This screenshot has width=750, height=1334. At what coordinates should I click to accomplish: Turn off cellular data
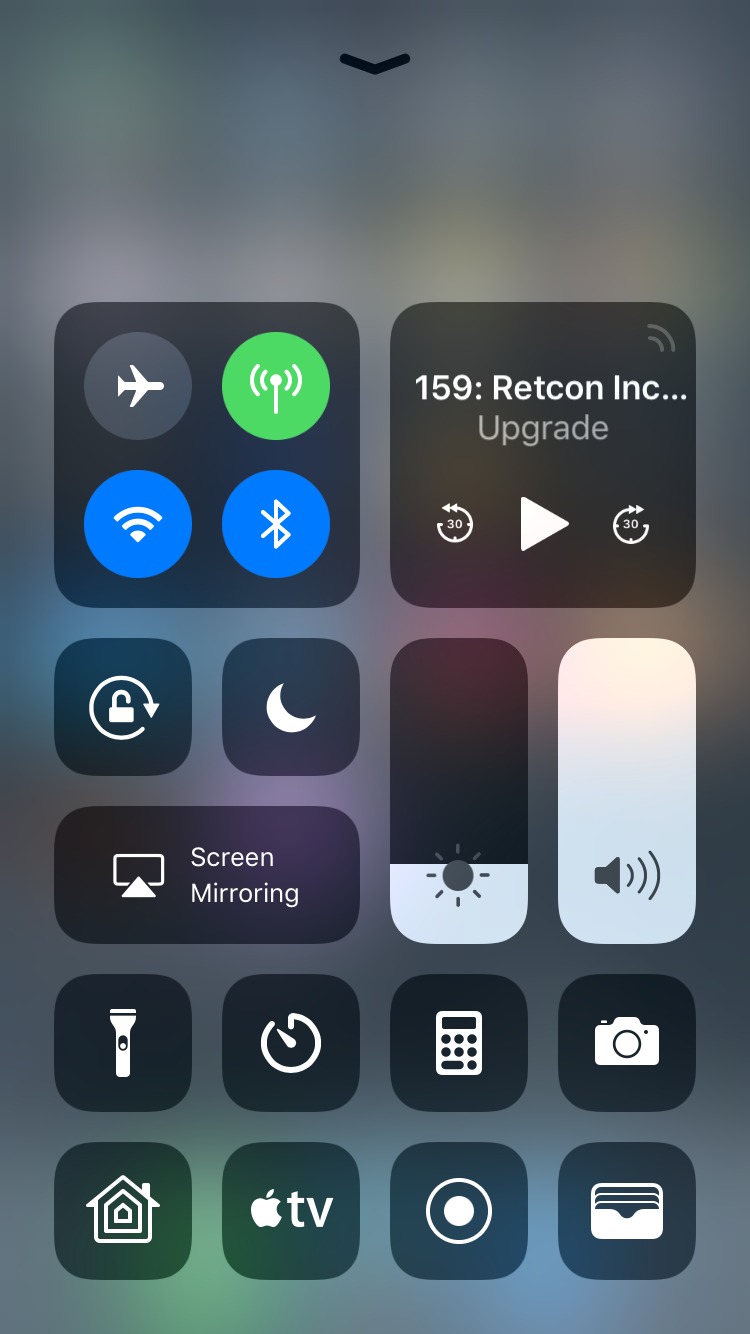point(276,386)
